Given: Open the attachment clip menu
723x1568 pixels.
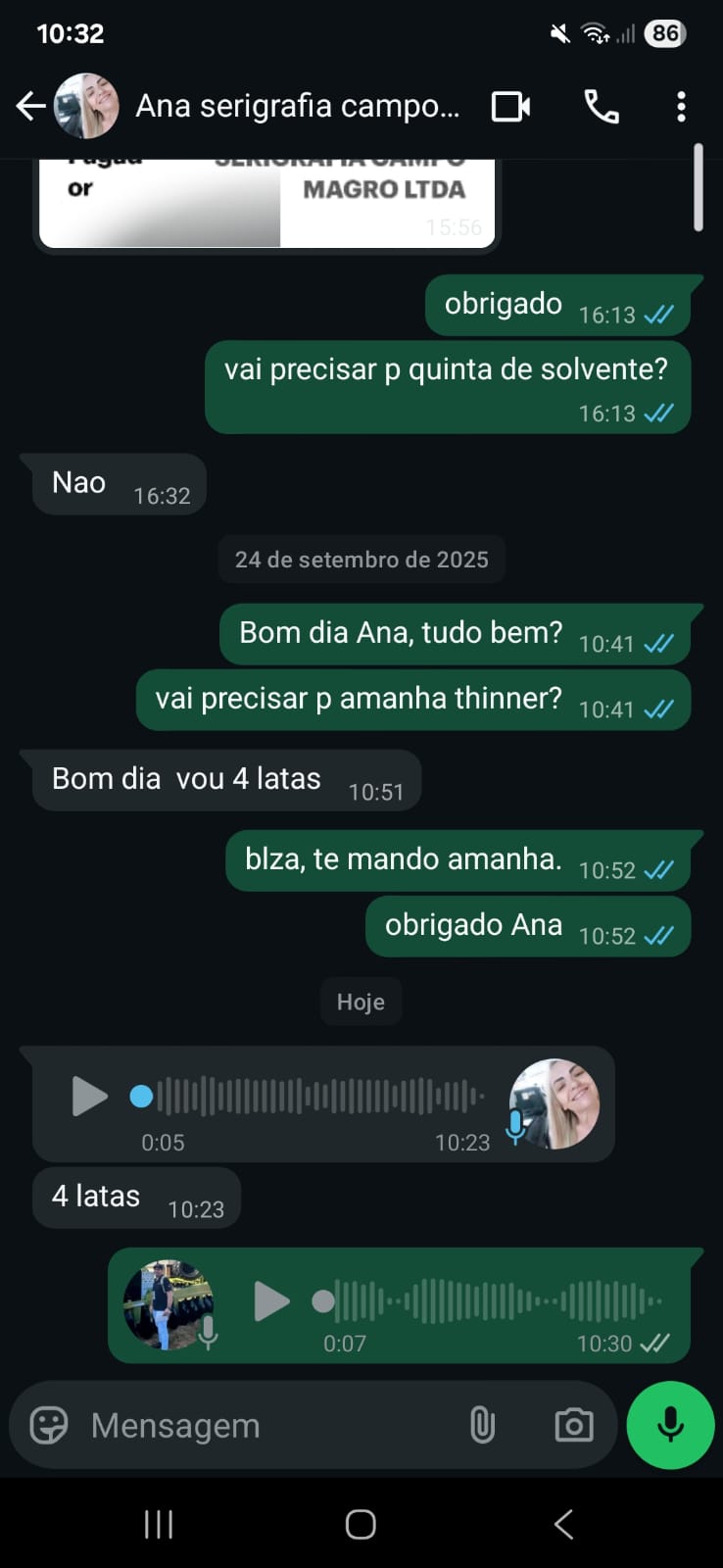Looking at the screenshot, I should click(482, 1425).
